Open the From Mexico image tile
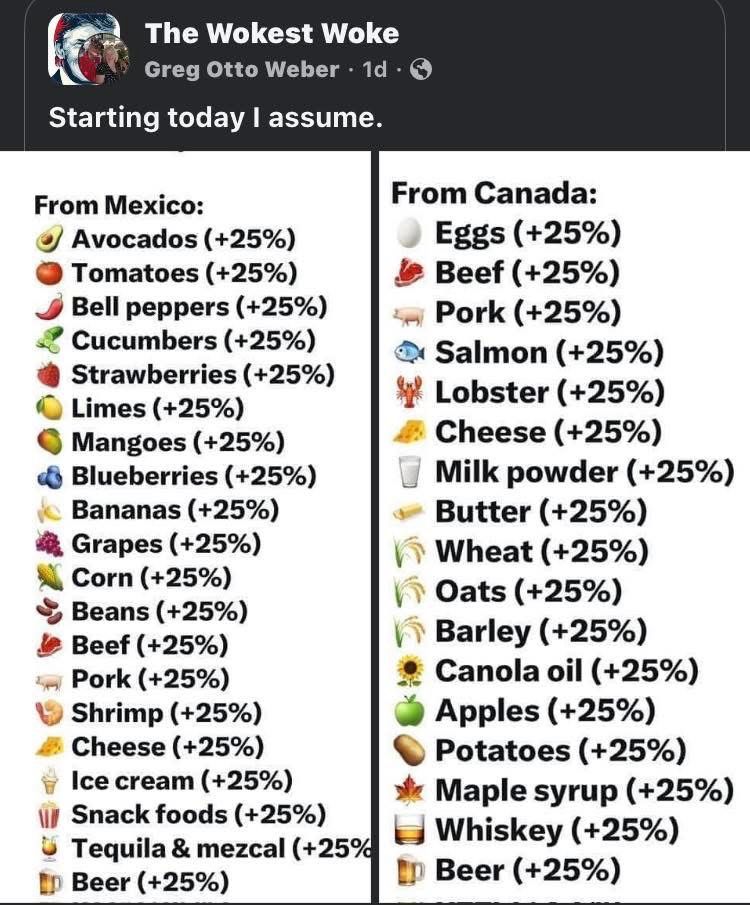Viewport: 750px width, 905px height. tap(186, 530)
